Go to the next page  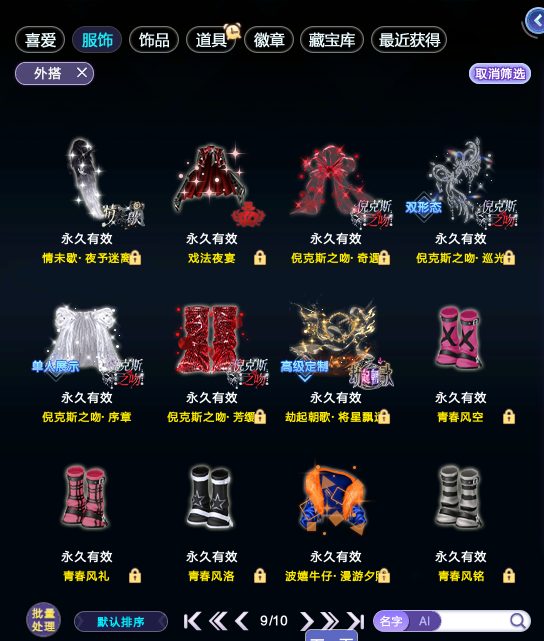tap(307, 621)
